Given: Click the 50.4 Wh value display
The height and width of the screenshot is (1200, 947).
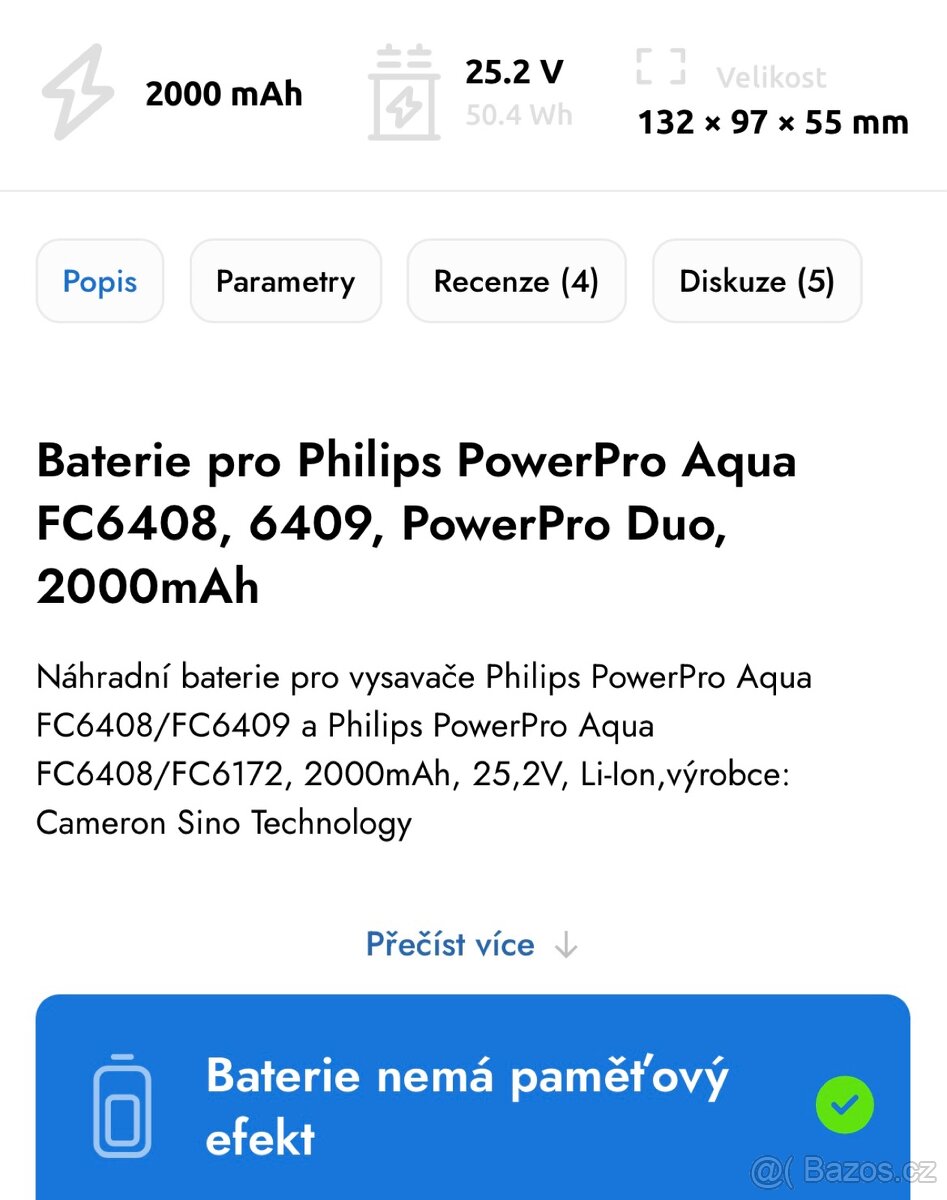Looking at the screenshot, I should point(520,115).
